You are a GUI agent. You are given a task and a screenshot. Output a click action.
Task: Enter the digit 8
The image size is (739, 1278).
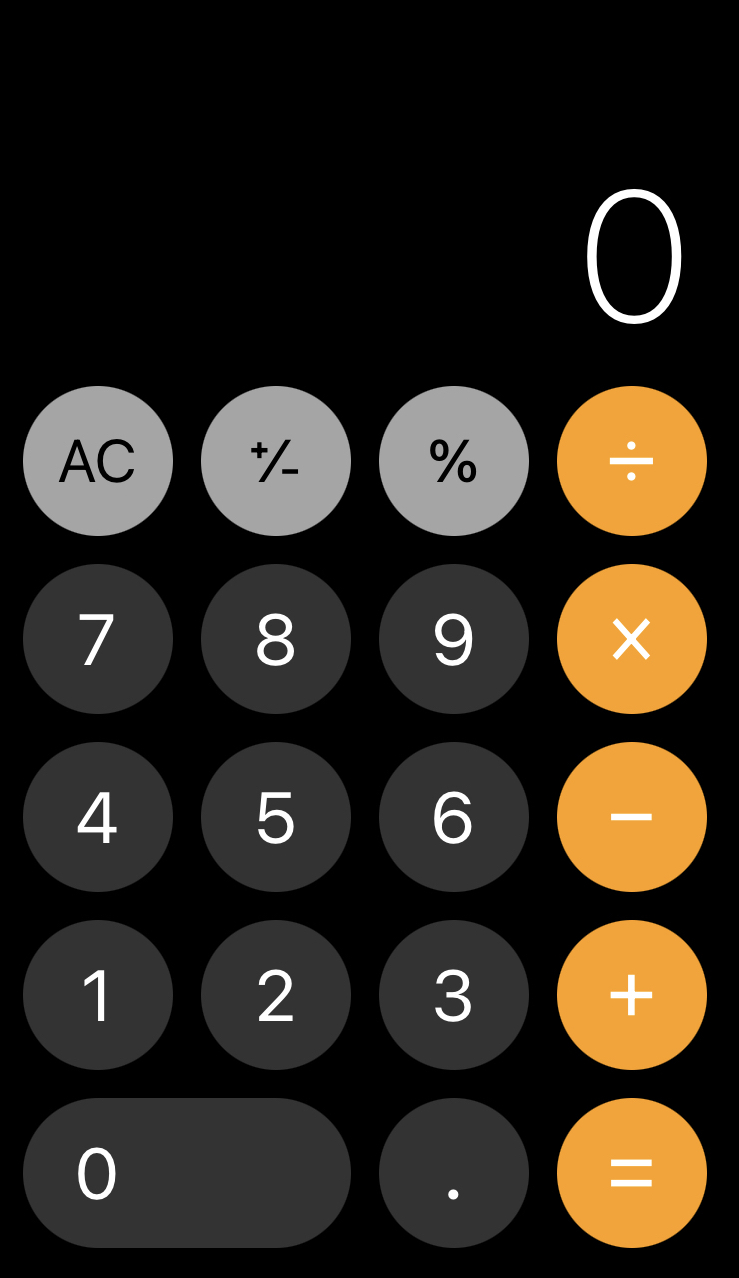276,639
